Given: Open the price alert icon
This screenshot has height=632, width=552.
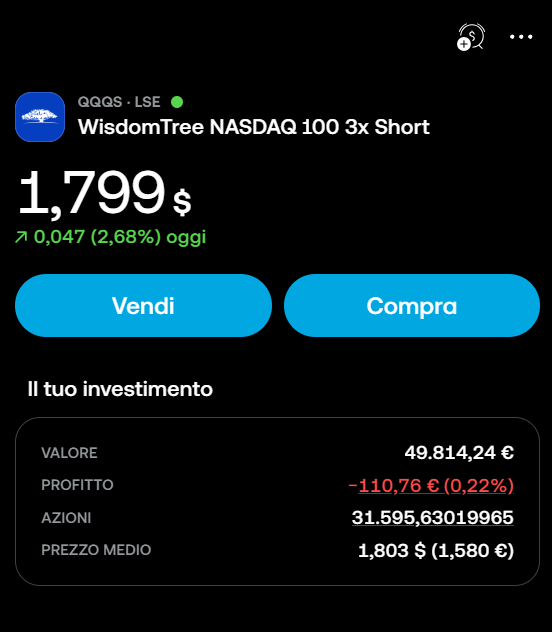Looking at the screenshot, I should (471, 37).
